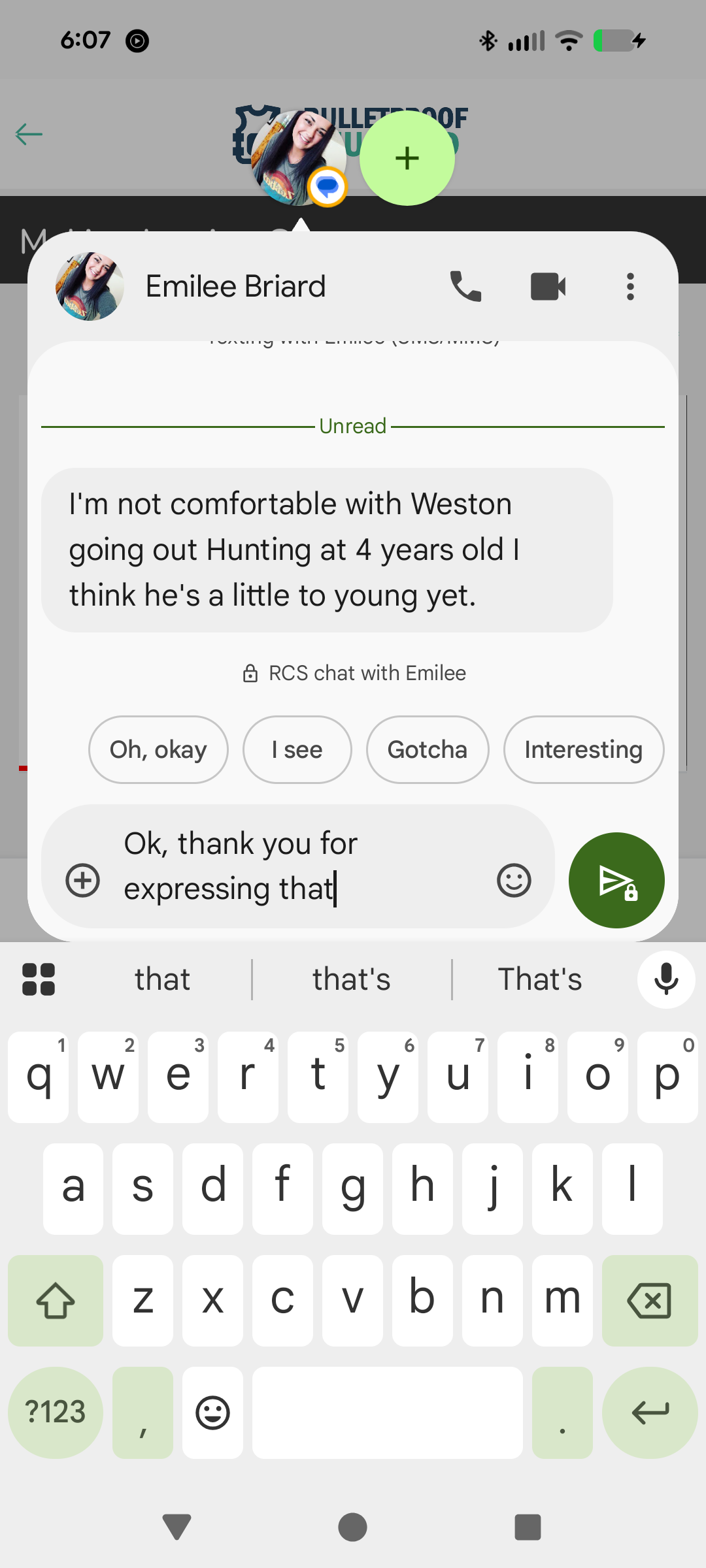The image size is (706, 1568).
Task: Go back with the top-left arrow
Action: click(29, 134)
